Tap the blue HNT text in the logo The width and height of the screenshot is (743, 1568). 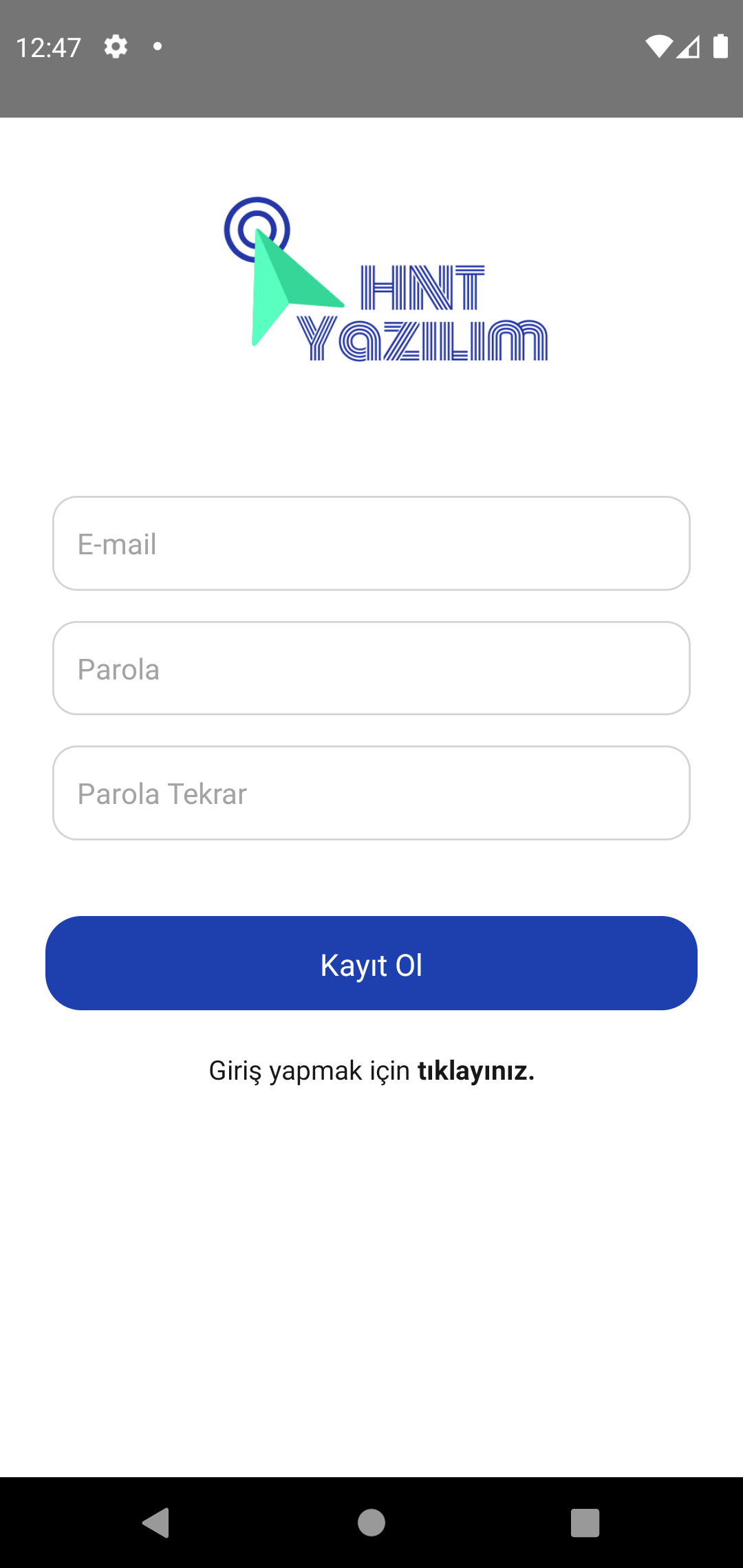click(423, 285)
